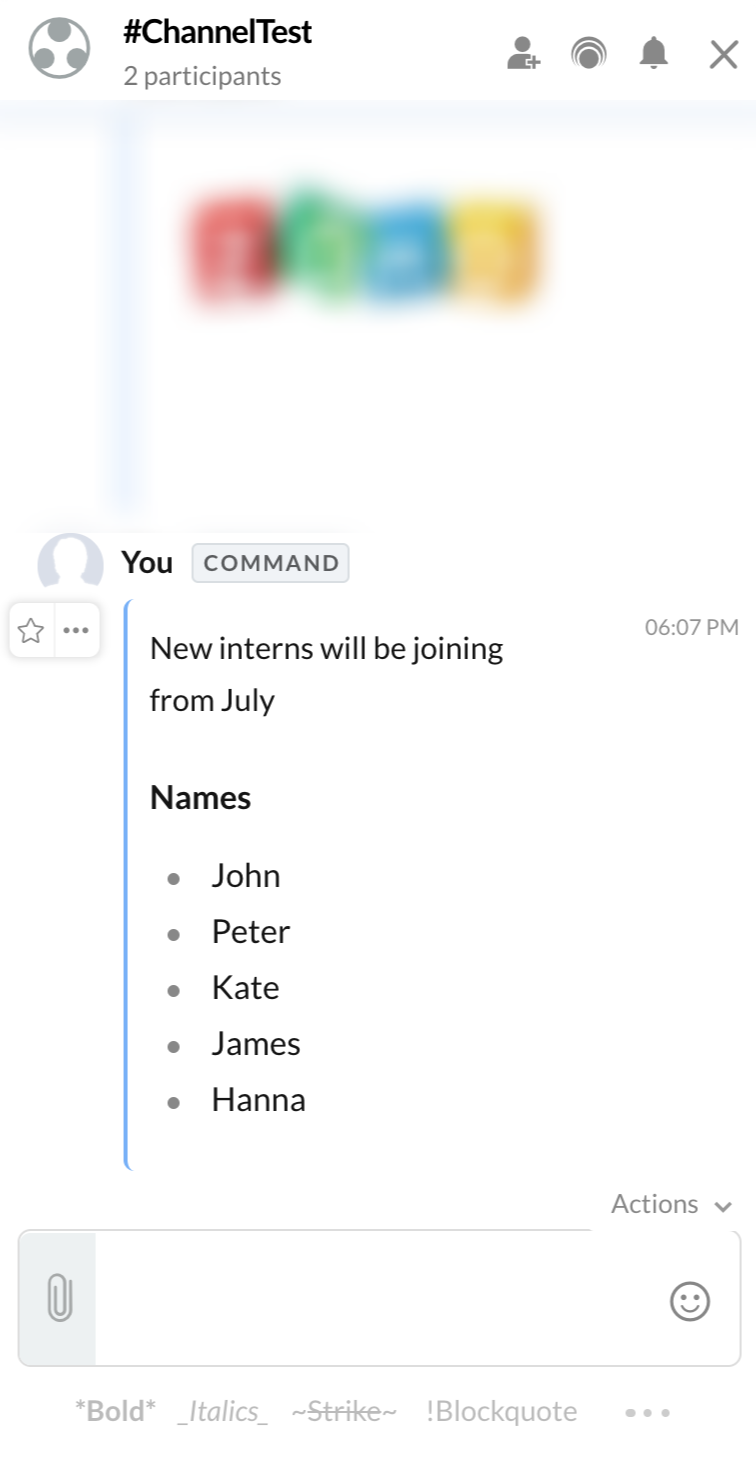Insert a Blockquote
Image resolution: width=756 pixels, height=1458 pixels.
501,1411
